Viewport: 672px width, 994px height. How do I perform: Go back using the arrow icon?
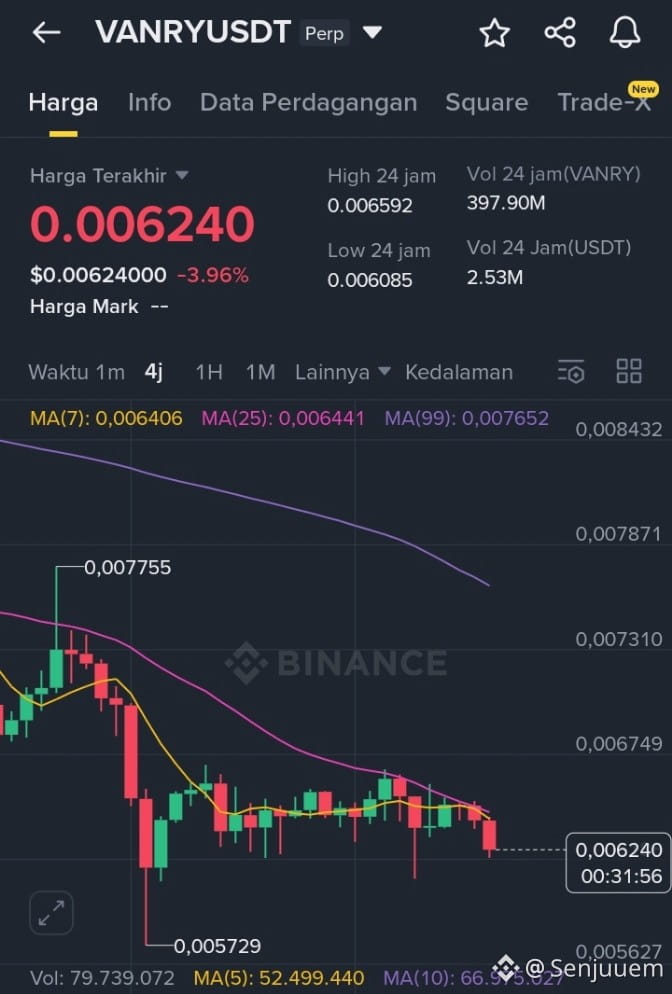(46, 33)
